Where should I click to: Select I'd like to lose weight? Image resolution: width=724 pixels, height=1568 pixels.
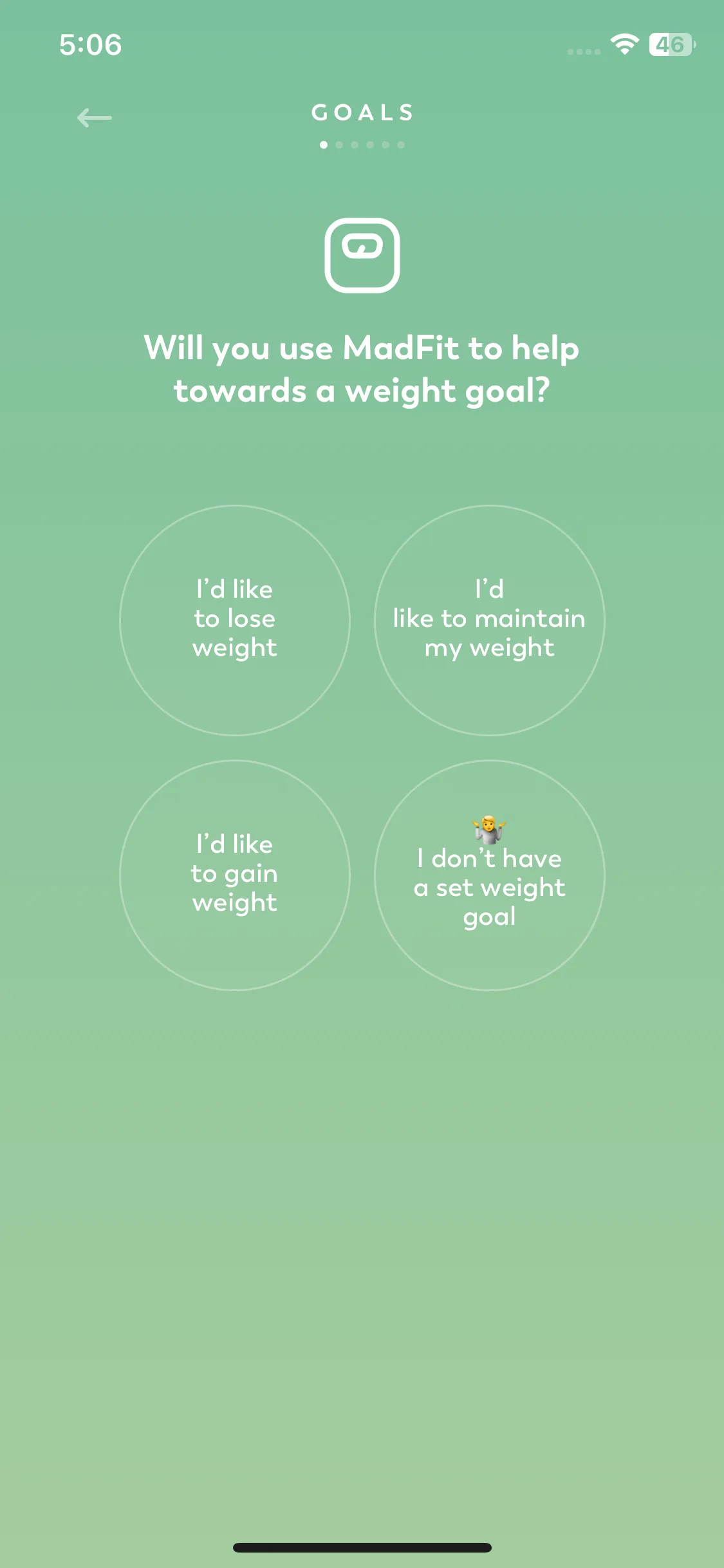coord(235,620)
